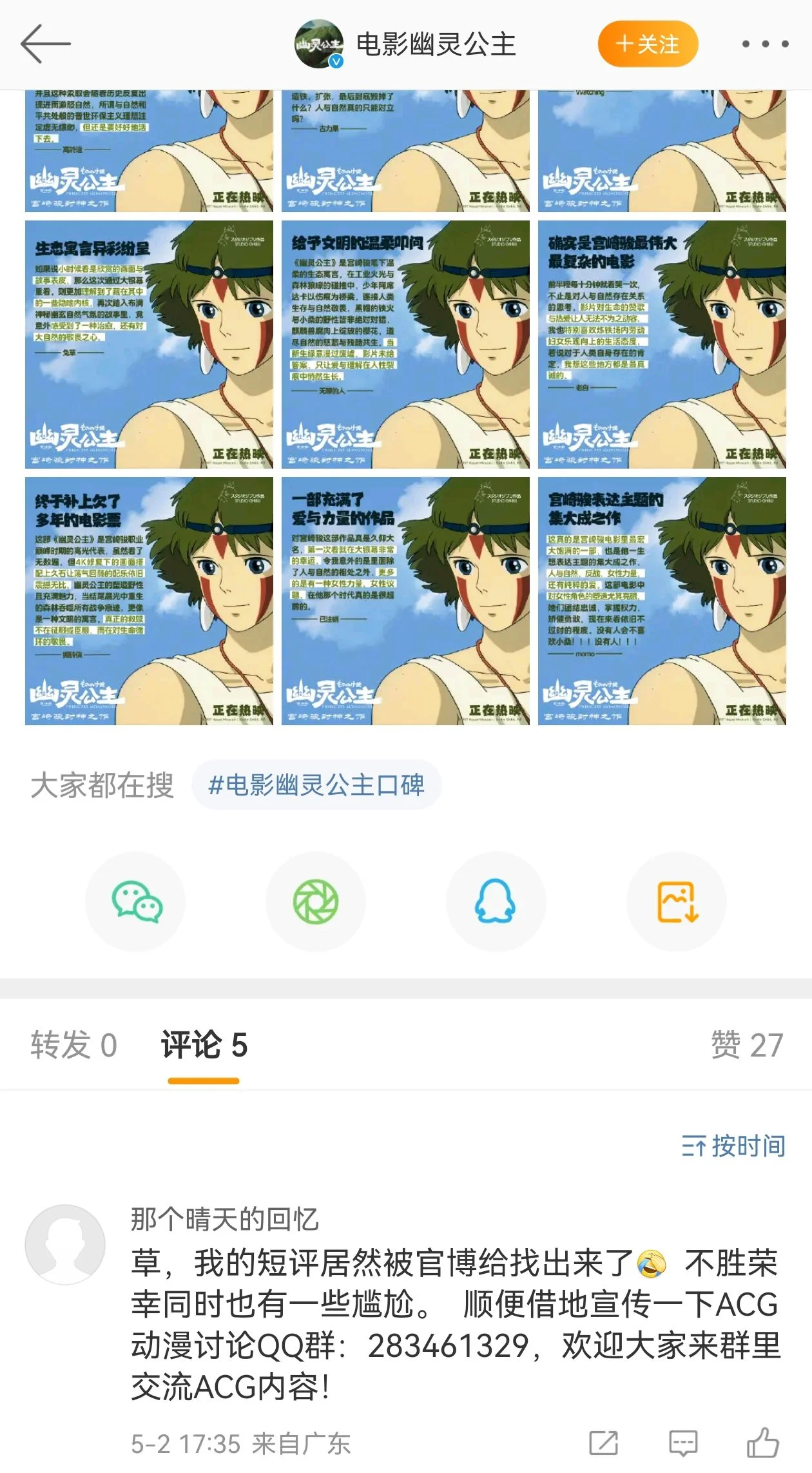Open the 电影幽灵公主 account profile
812x1473 pixels.
(x=436, y=44)
